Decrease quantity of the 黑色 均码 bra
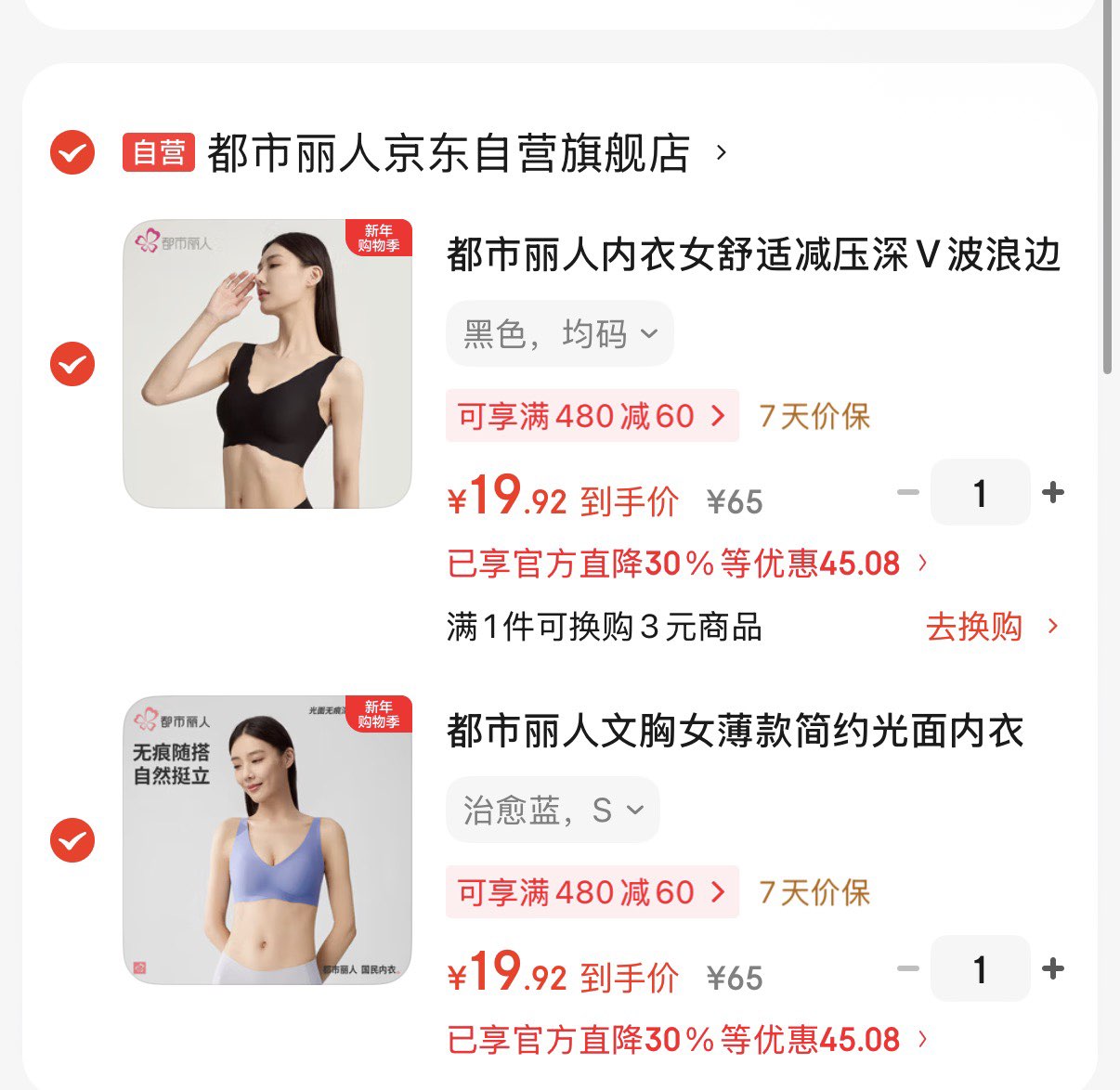The width and height of the screenshot is (1120, 1090). point(907,492)
